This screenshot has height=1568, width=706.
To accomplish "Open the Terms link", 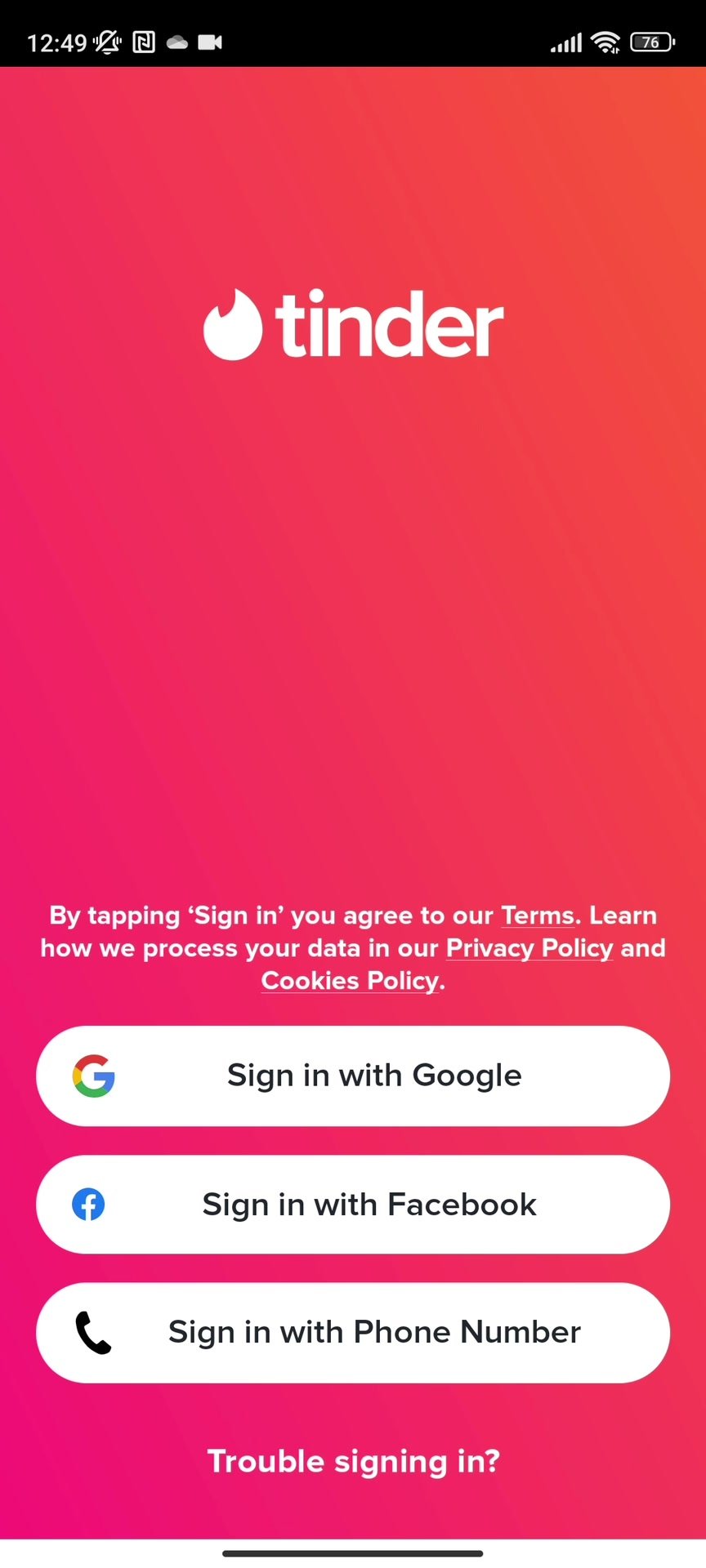I will point(538,915).
